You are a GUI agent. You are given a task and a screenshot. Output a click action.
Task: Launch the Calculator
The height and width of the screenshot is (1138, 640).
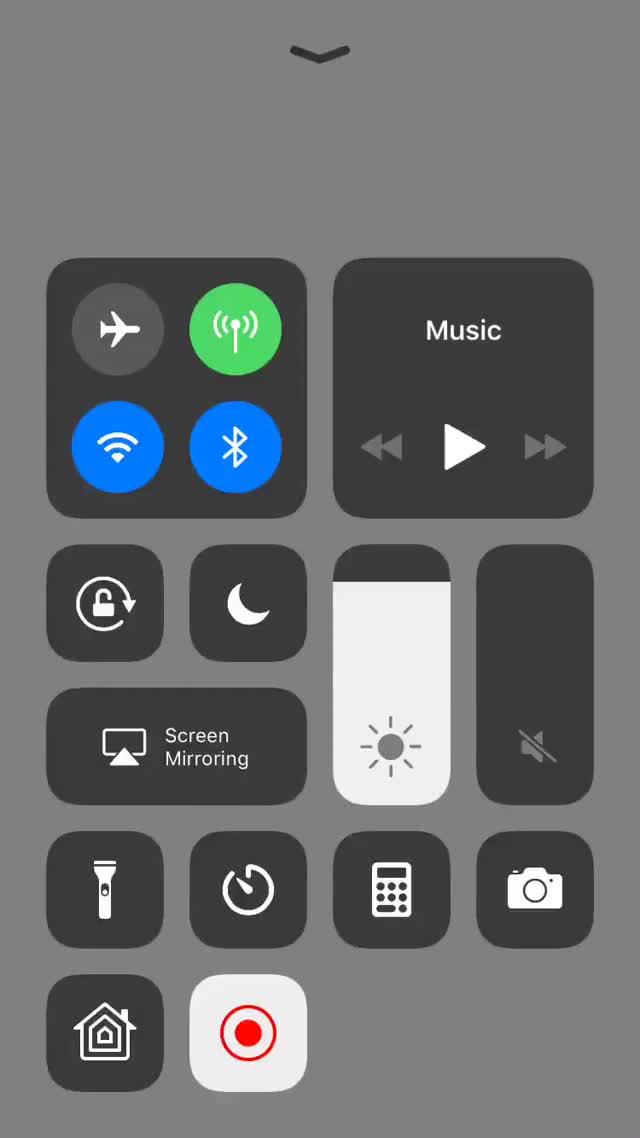[391, 889]
